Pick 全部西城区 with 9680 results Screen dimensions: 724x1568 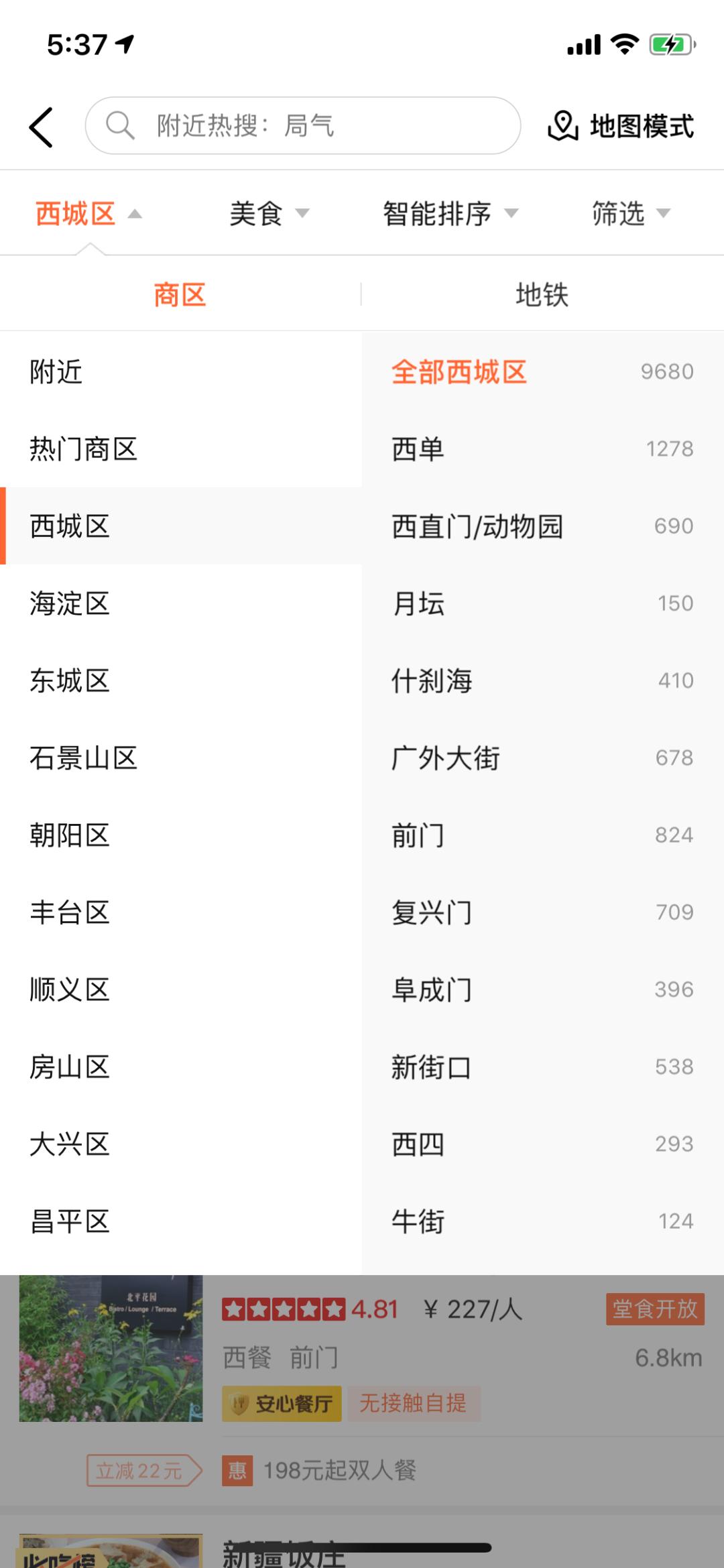tap(543, 371)
